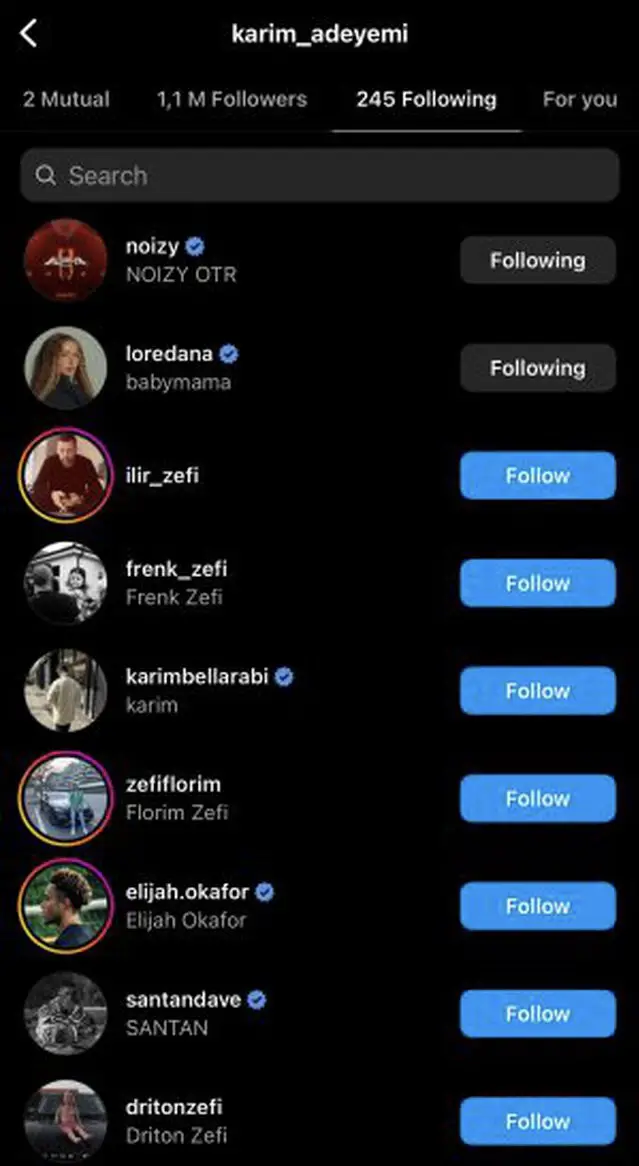639x1166 pixels.
Task: Tap the Search field
Action: 320,176
